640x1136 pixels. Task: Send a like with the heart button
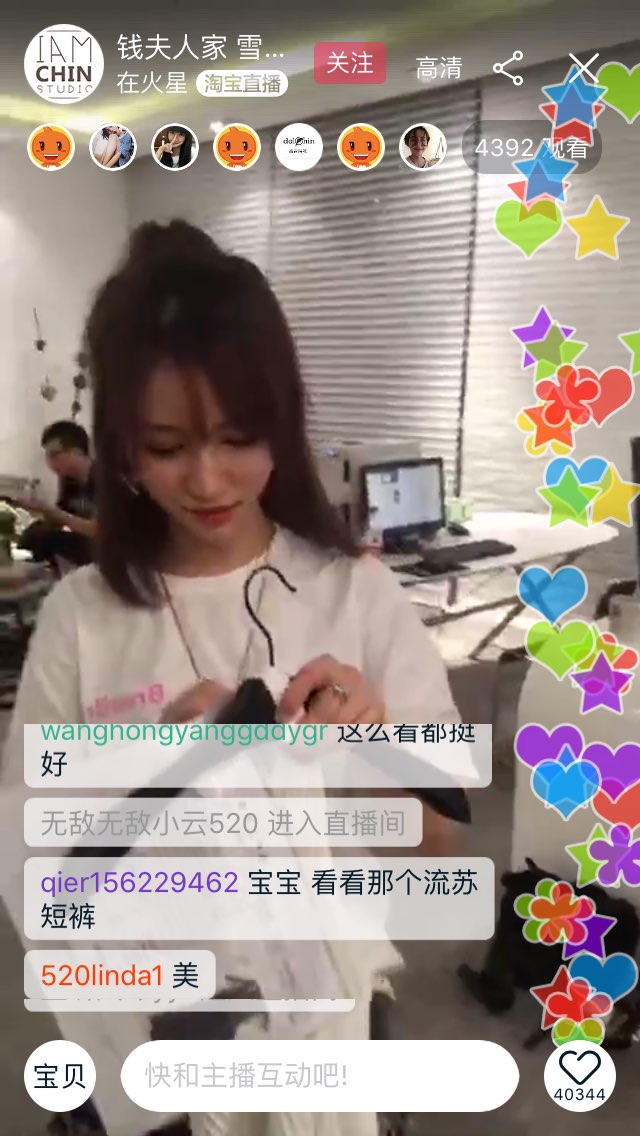[x=580, y=1074]
